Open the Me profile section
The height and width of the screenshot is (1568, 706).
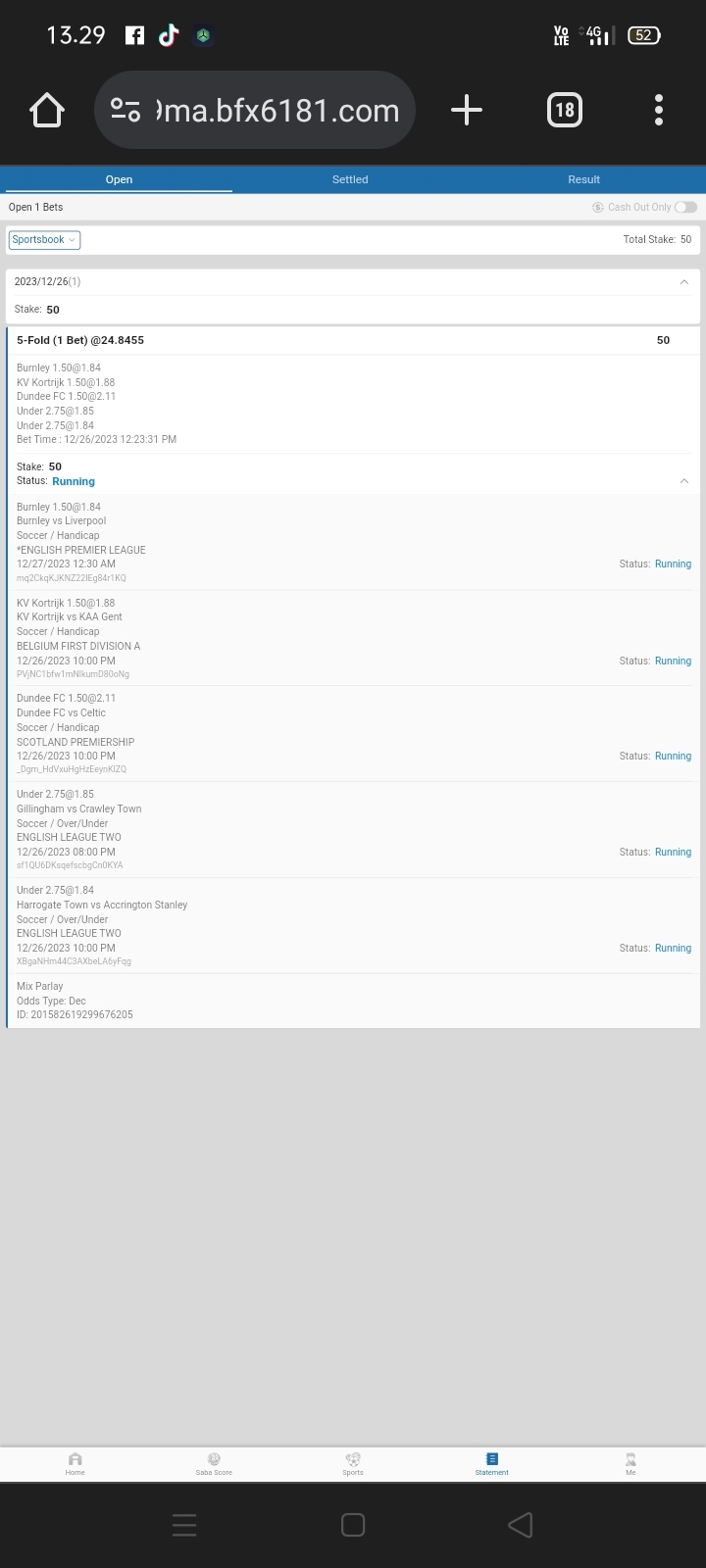(630, 1464)
